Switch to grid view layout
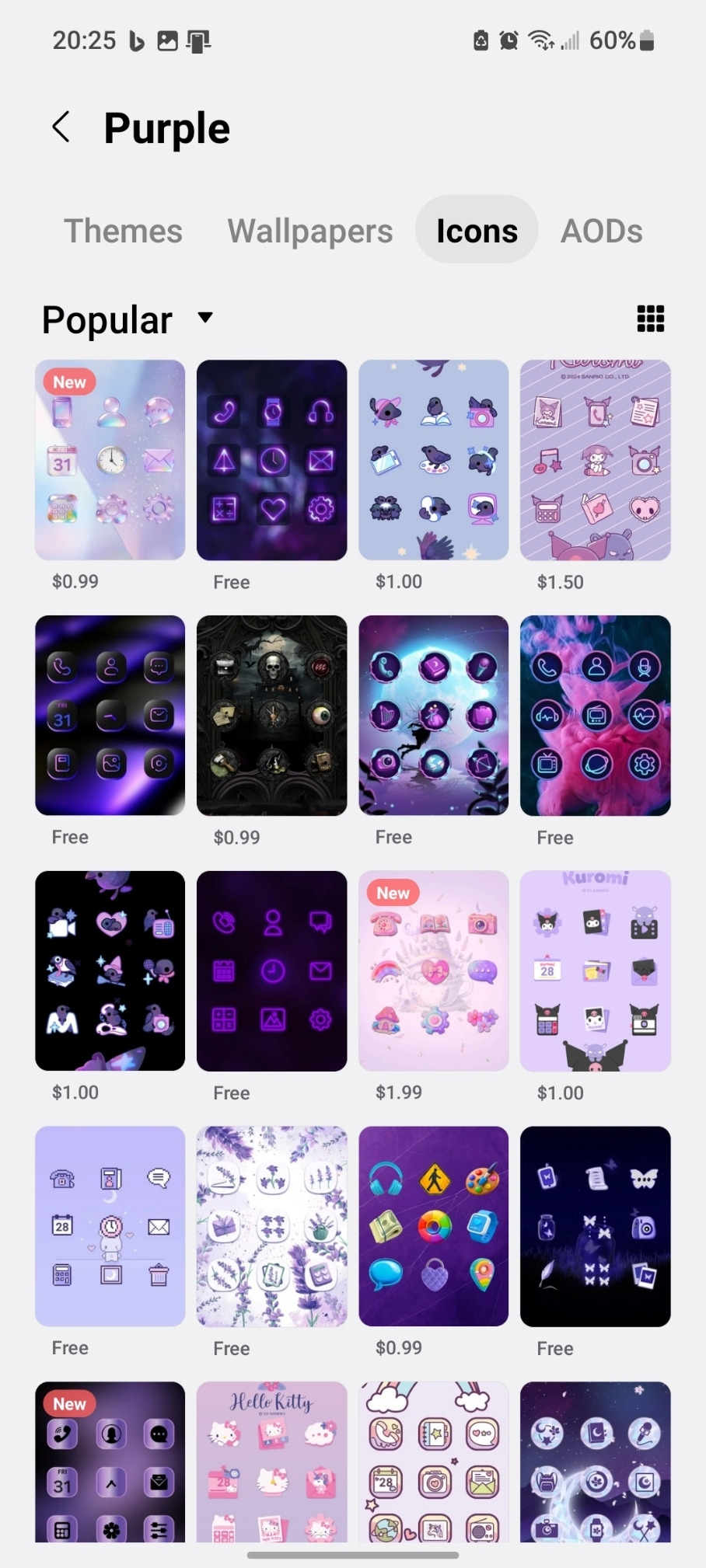The width and height of the screenshot is (706, 1568). click(650, 319)
